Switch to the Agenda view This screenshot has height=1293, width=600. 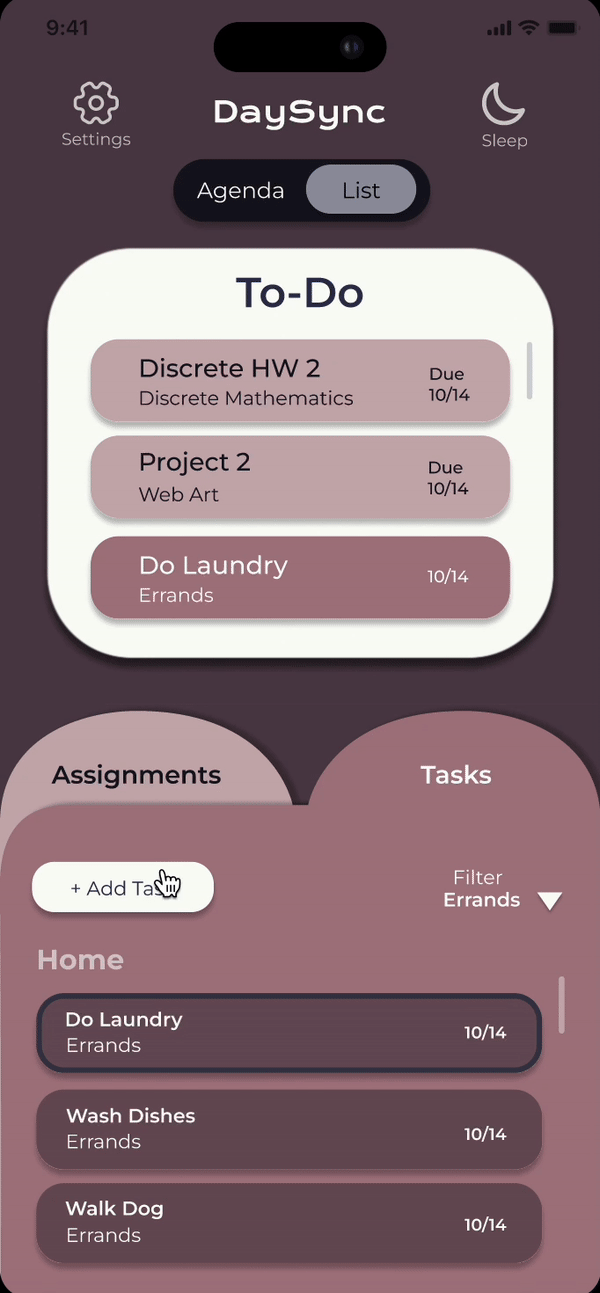241,190
